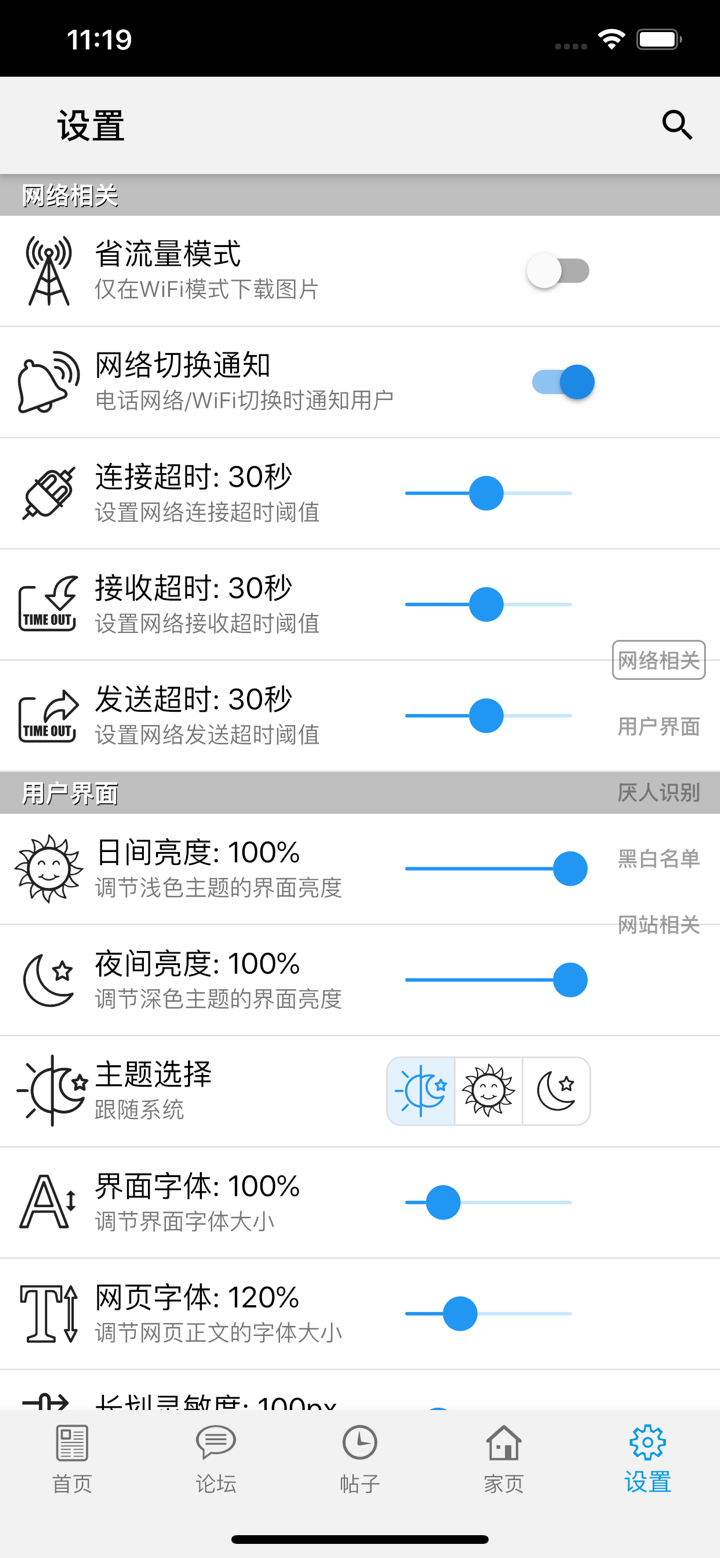720x1558 pixels.
Task: Select the sun option in 主题选择
Action: point(488,1090)
